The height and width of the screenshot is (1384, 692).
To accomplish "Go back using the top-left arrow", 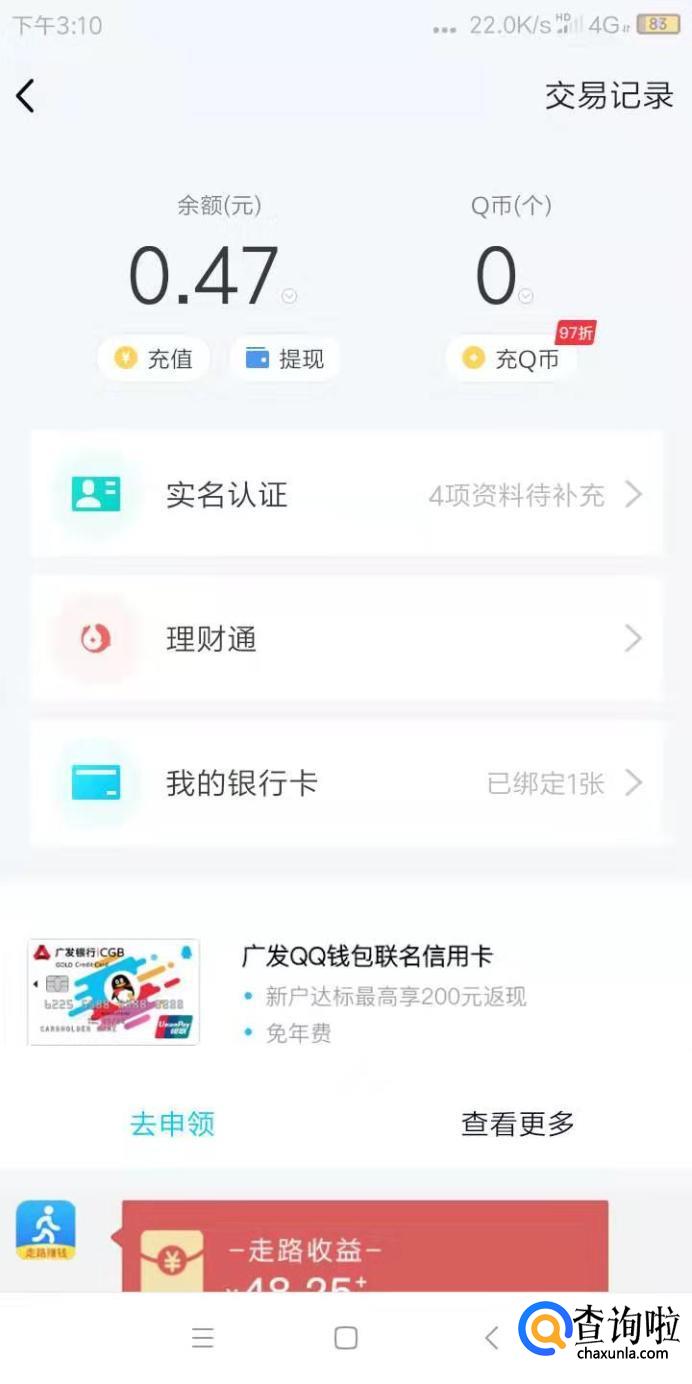I will [26, 96].
